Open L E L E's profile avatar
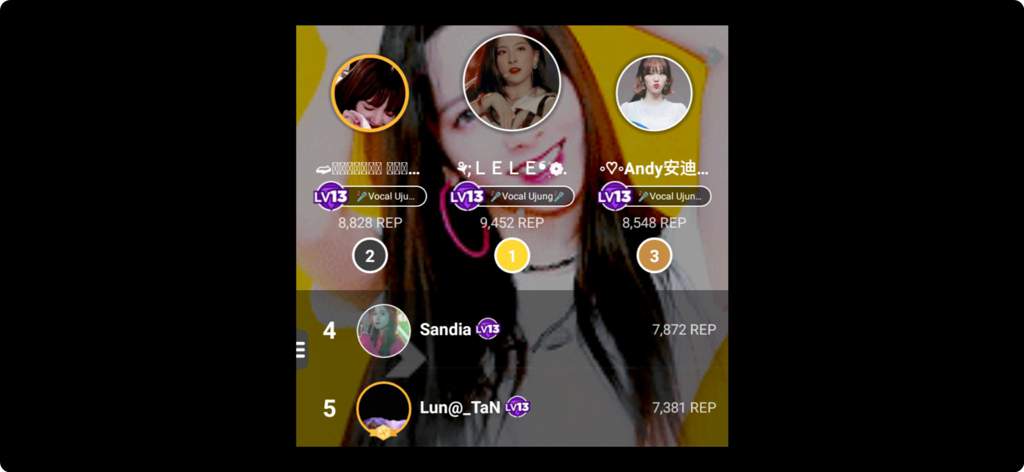The width and height of the screenshot is (1024, 472). pyautogui.click(x=511, y=83)
